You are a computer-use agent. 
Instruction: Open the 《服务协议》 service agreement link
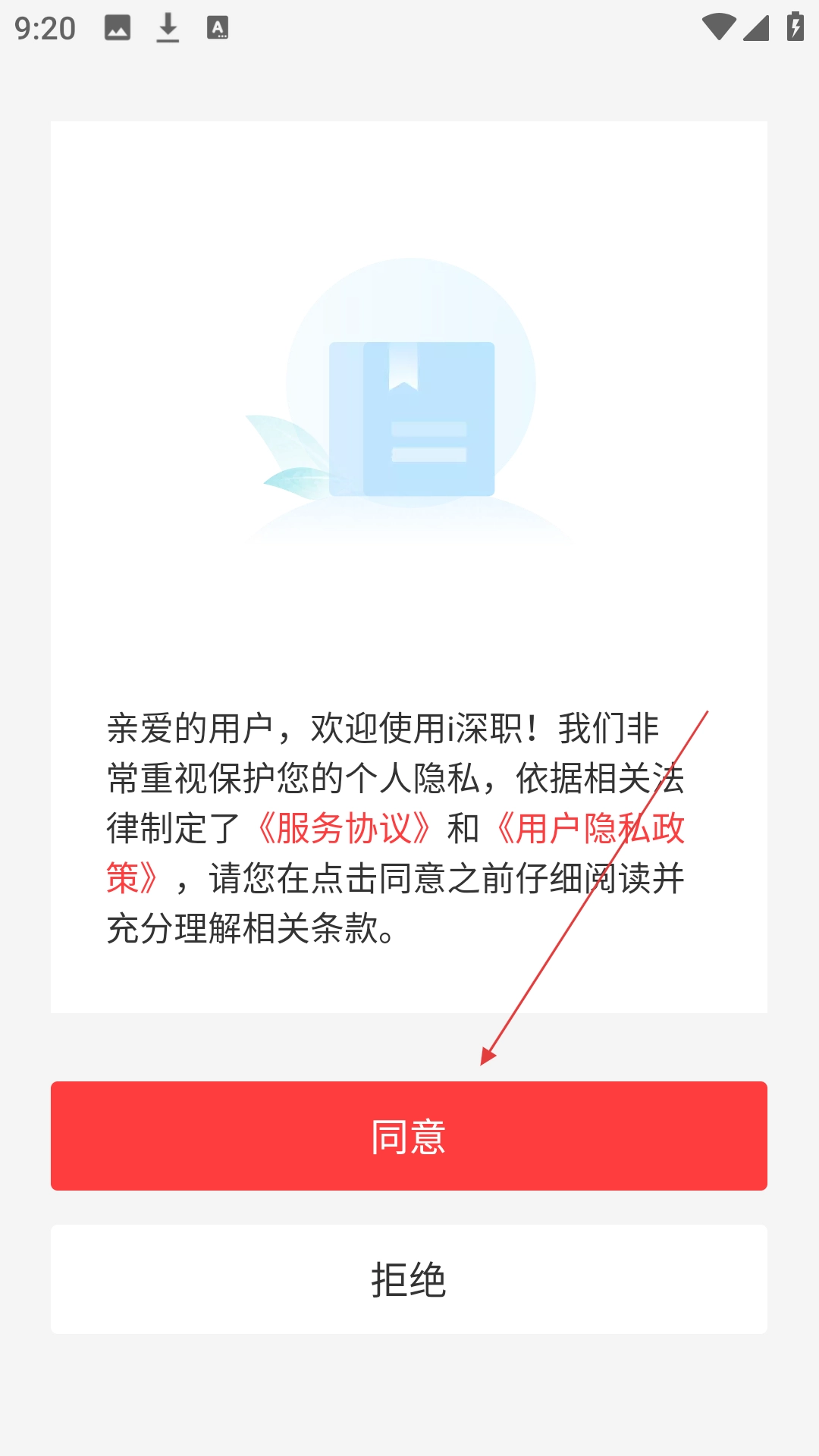[x=344, y=828]
